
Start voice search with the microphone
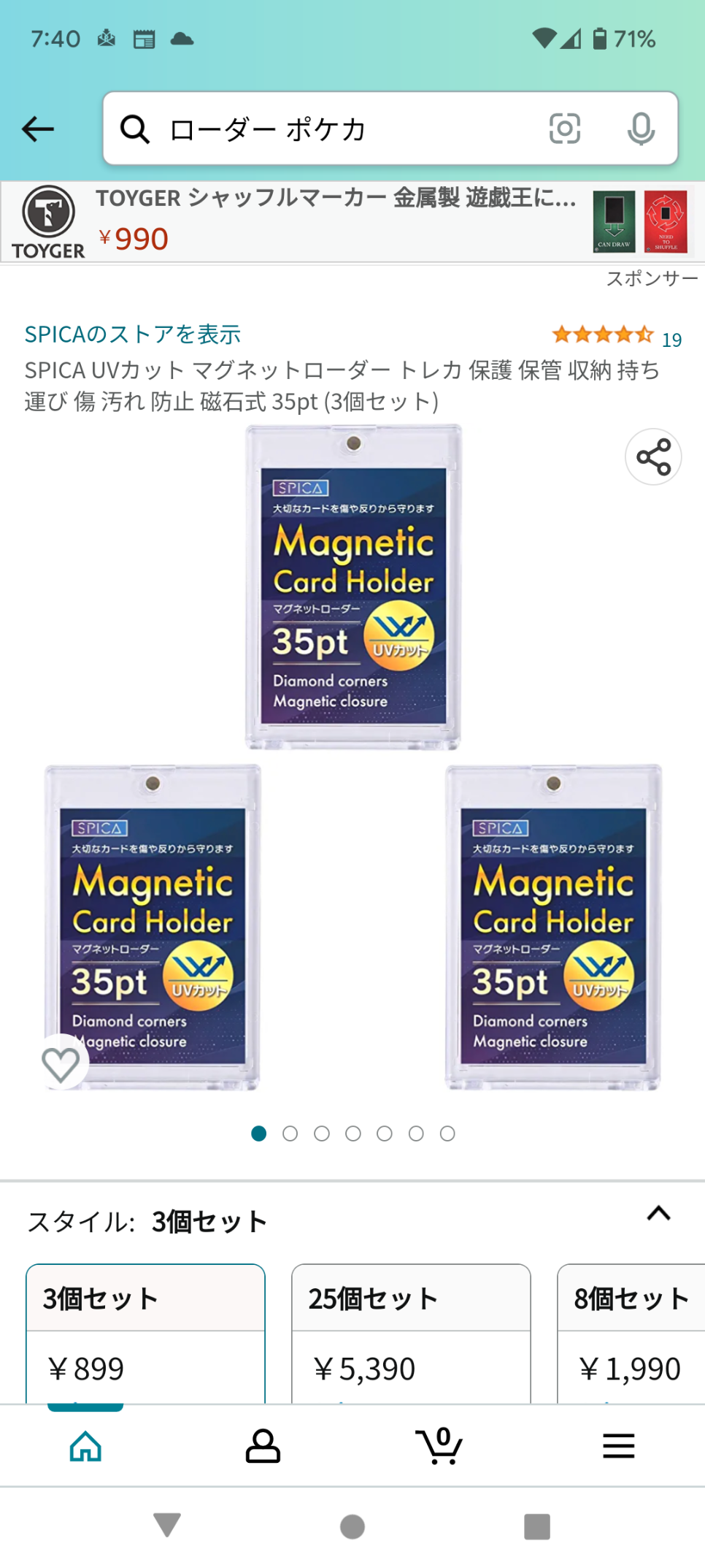641,129
